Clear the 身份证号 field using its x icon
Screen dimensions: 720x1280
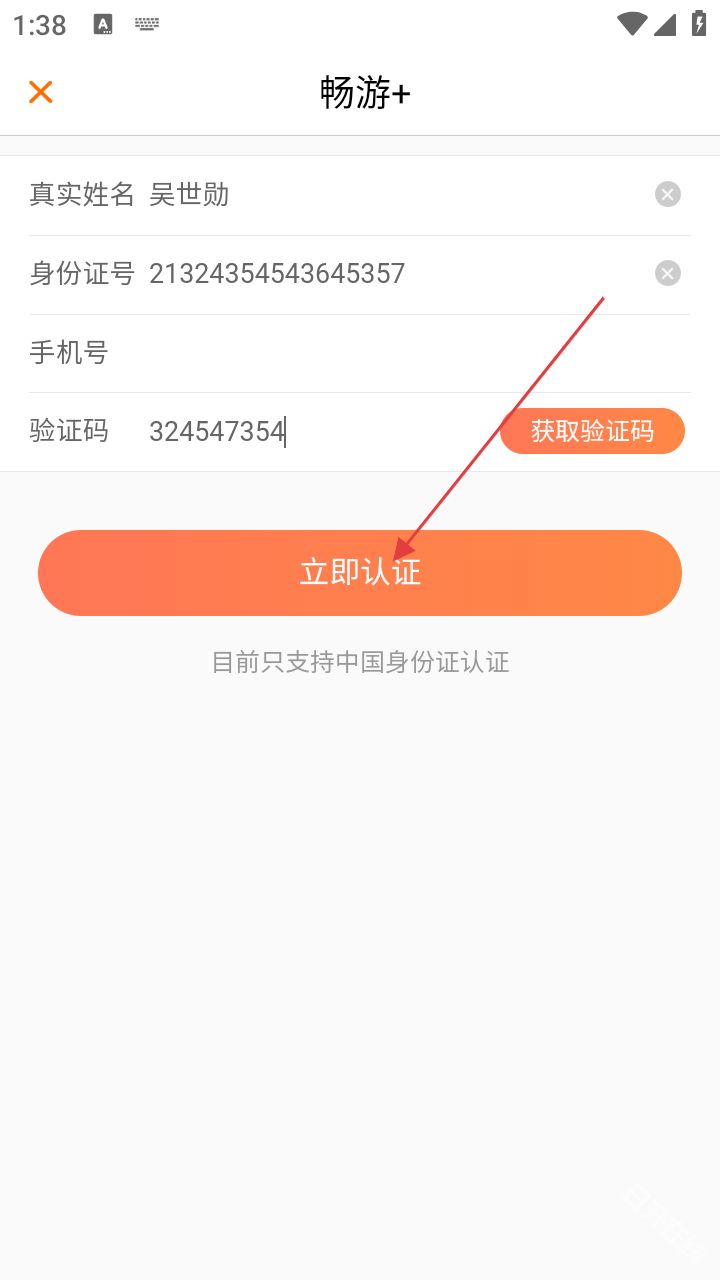(x=667, y=273)
